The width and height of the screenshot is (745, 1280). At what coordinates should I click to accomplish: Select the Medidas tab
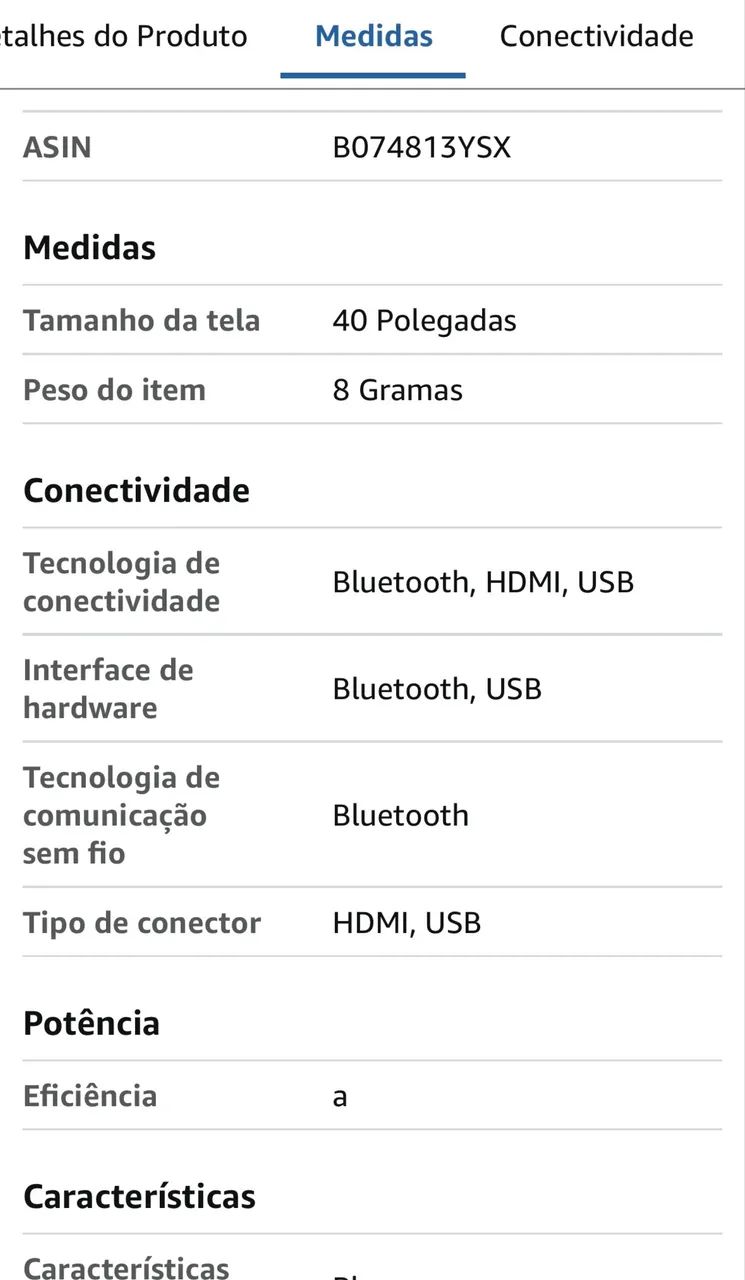coord(373,36)
